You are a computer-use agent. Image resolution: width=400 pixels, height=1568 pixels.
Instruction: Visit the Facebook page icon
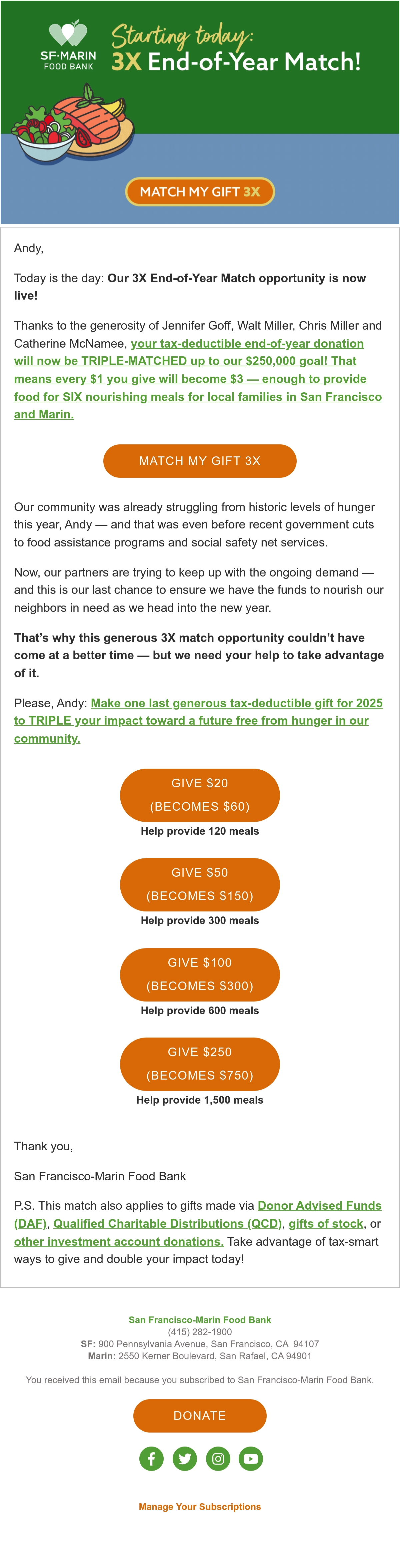(151, 1459)
